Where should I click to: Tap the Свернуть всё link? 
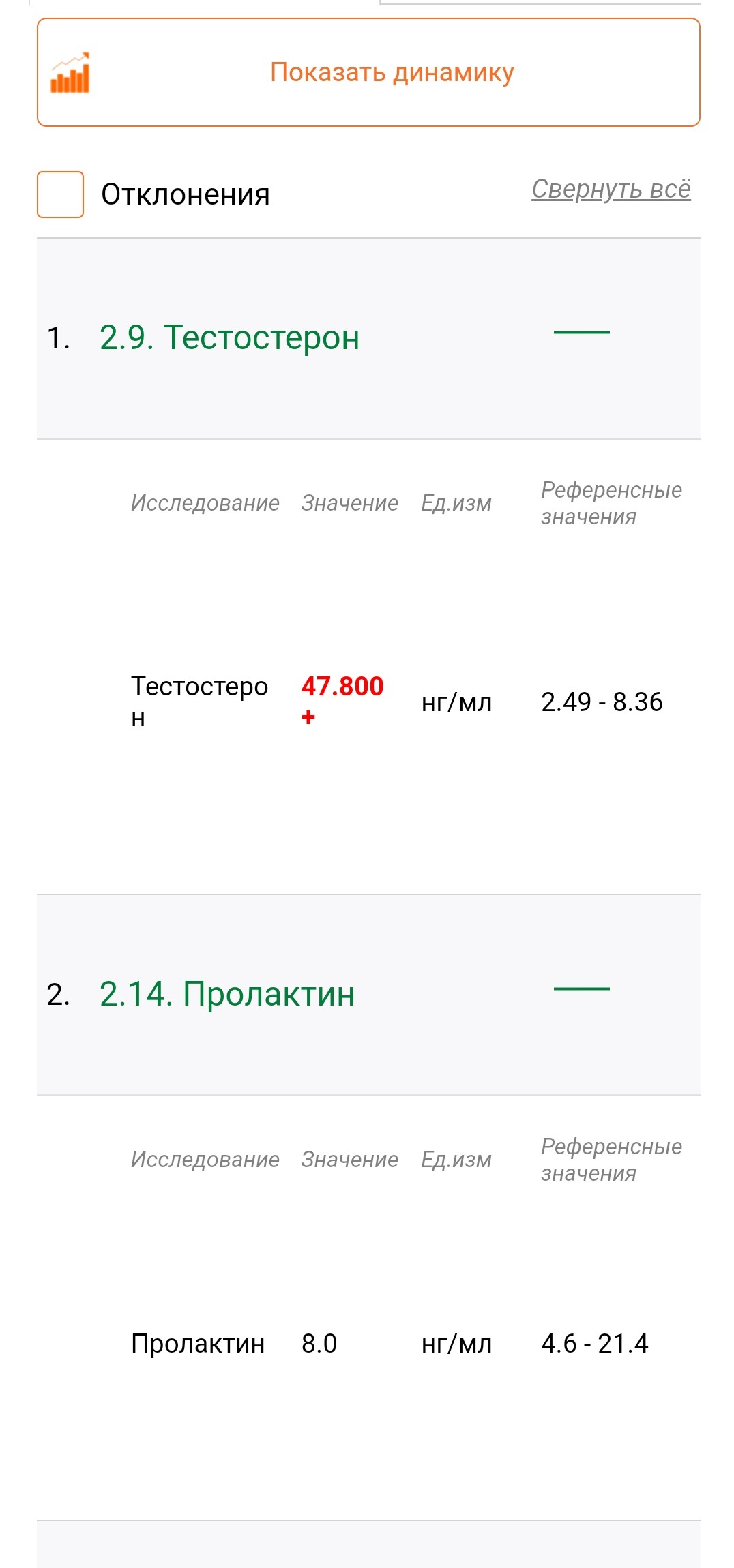pyautogui.click(x=611, y=189)
